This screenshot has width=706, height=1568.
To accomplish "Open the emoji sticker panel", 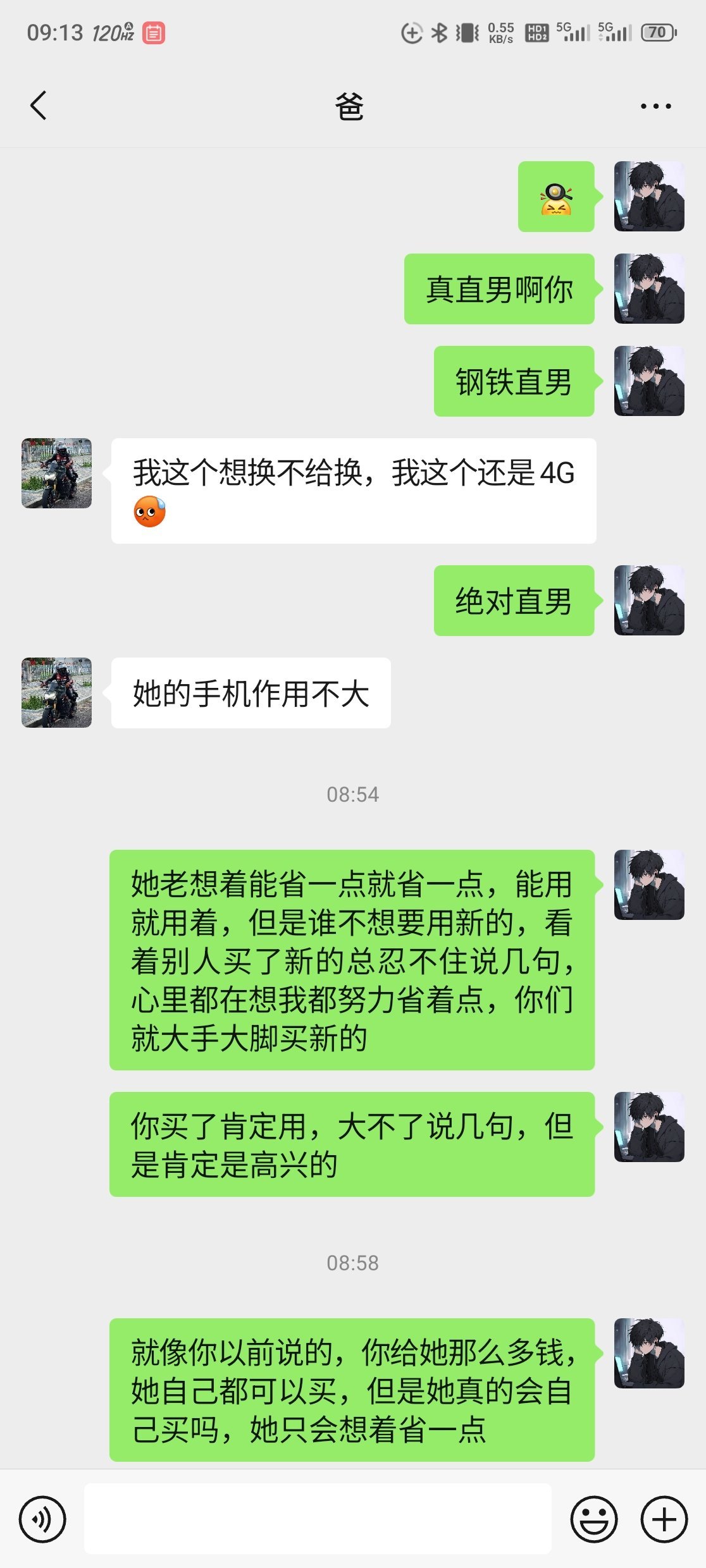I will pos(593,1519).
